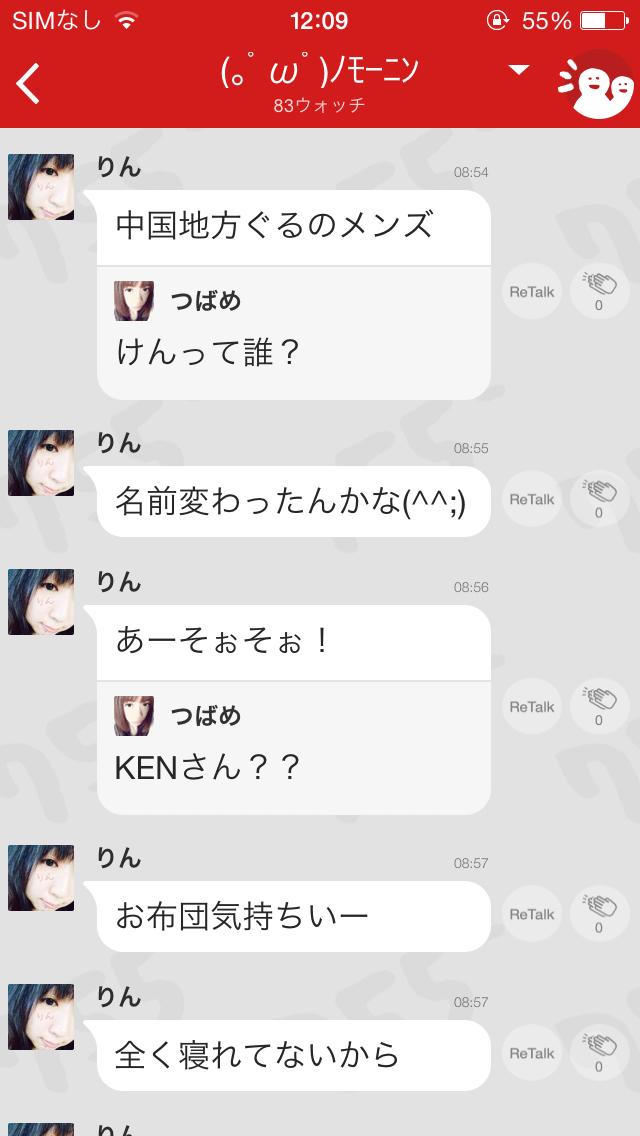Clap for the message 中国地方ぐるのメンズ
This screenshot has height=1136, width=640.
tap(599, 292)
